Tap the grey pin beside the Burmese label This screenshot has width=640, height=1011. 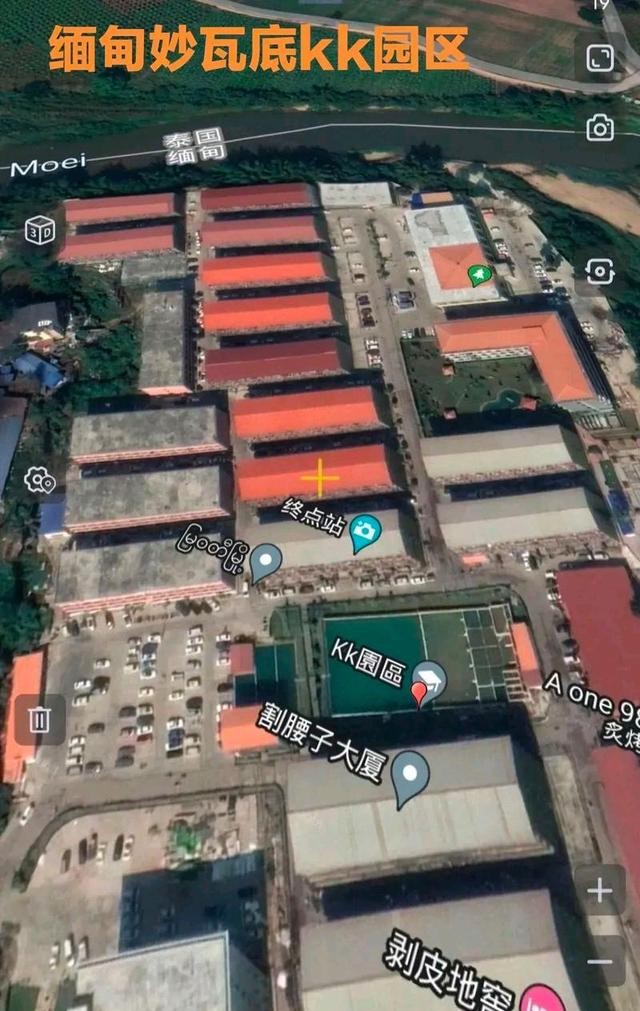tap(266, 562)
